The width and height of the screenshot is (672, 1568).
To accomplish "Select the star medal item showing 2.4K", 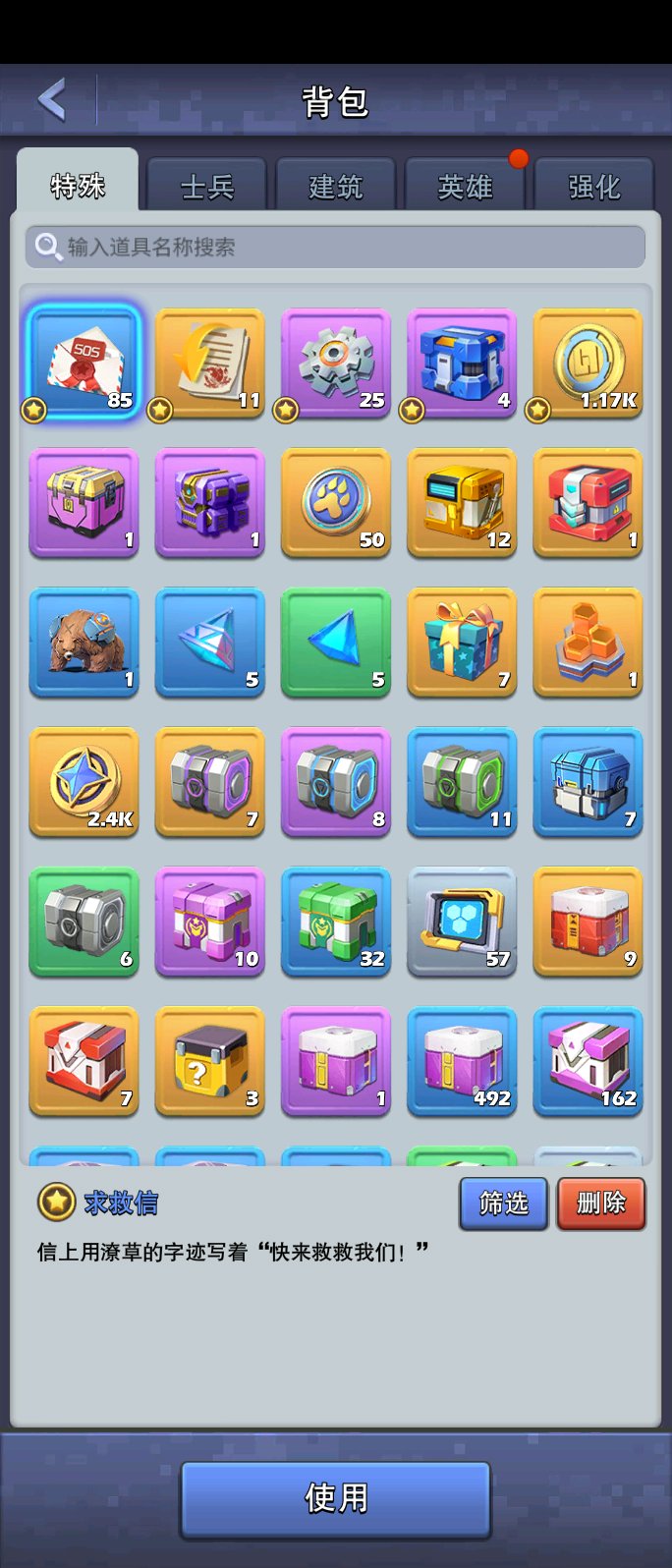I will 84,781.
